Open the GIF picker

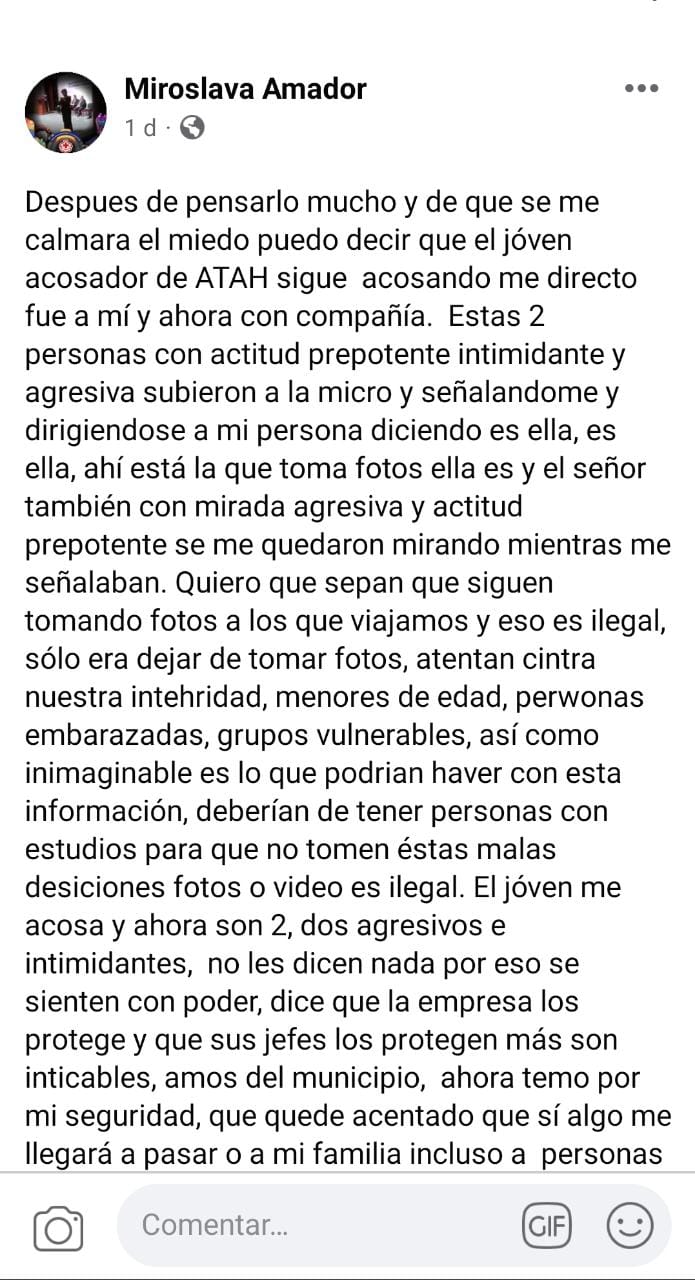[546, 1226]
